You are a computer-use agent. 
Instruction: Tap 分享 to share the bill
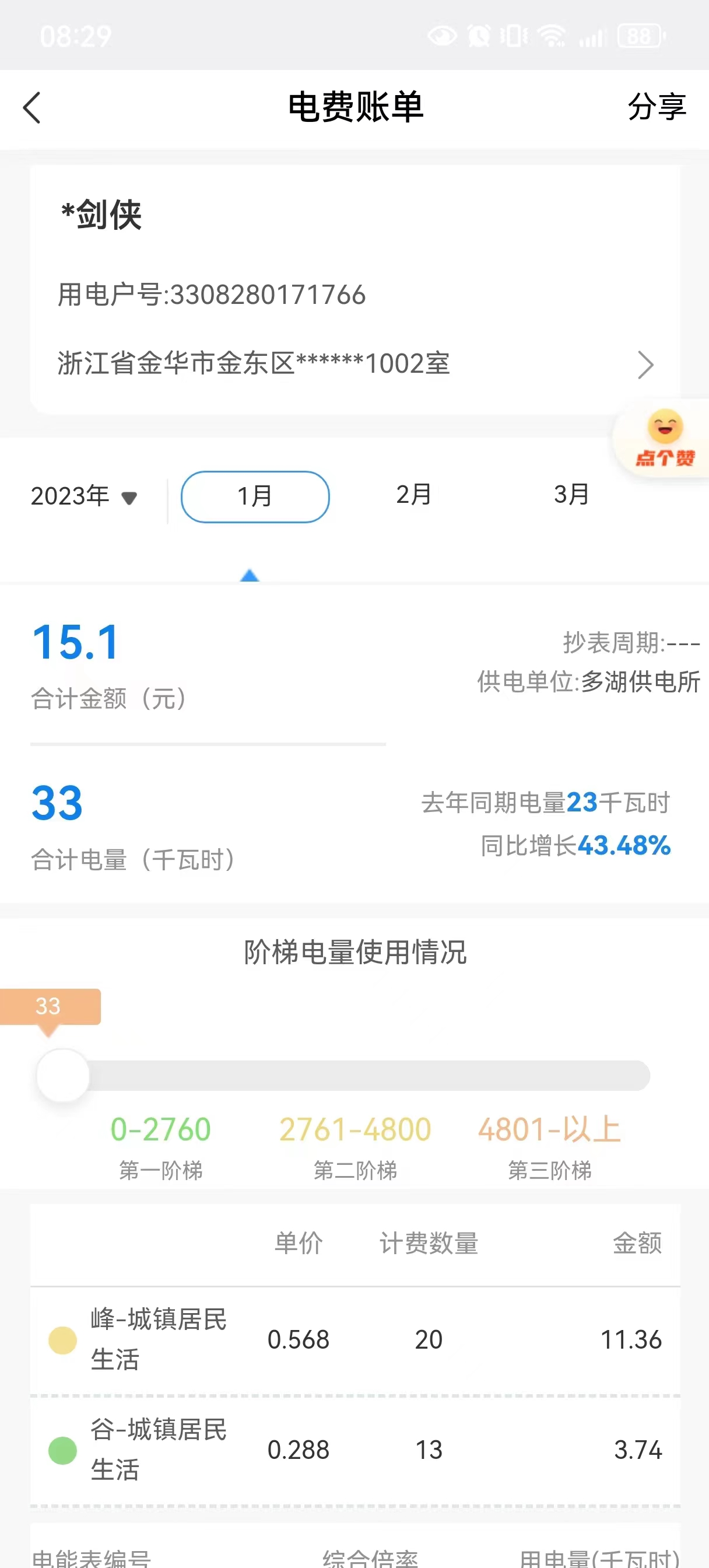pyautogui.click(x=657, y=107)
